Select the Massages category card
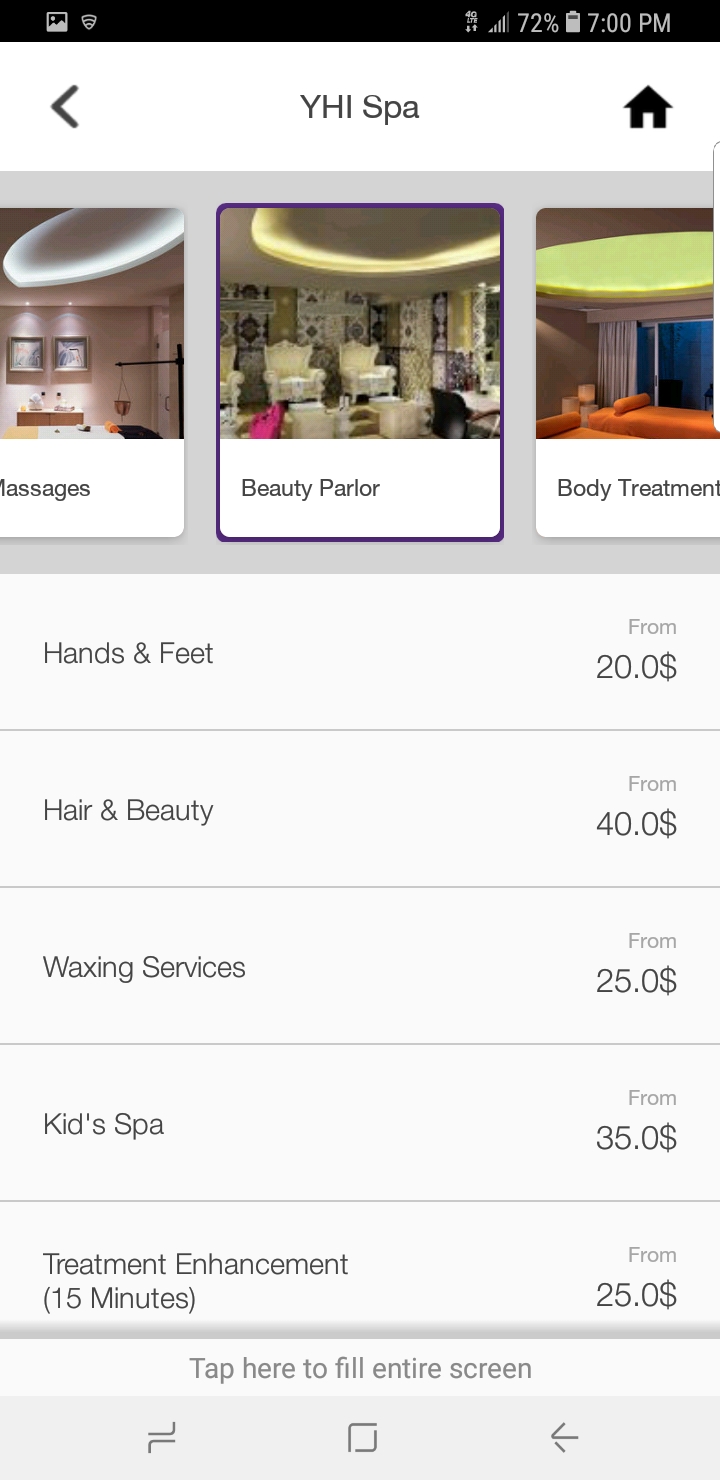This screenshot has height=1480, width=720. tap(90, 372)
